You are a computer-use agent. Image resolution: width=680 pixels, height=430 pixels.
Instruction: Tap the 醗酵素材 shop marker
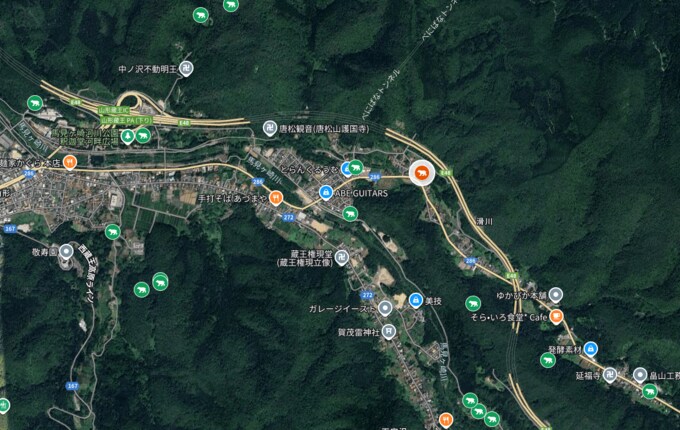591,349
